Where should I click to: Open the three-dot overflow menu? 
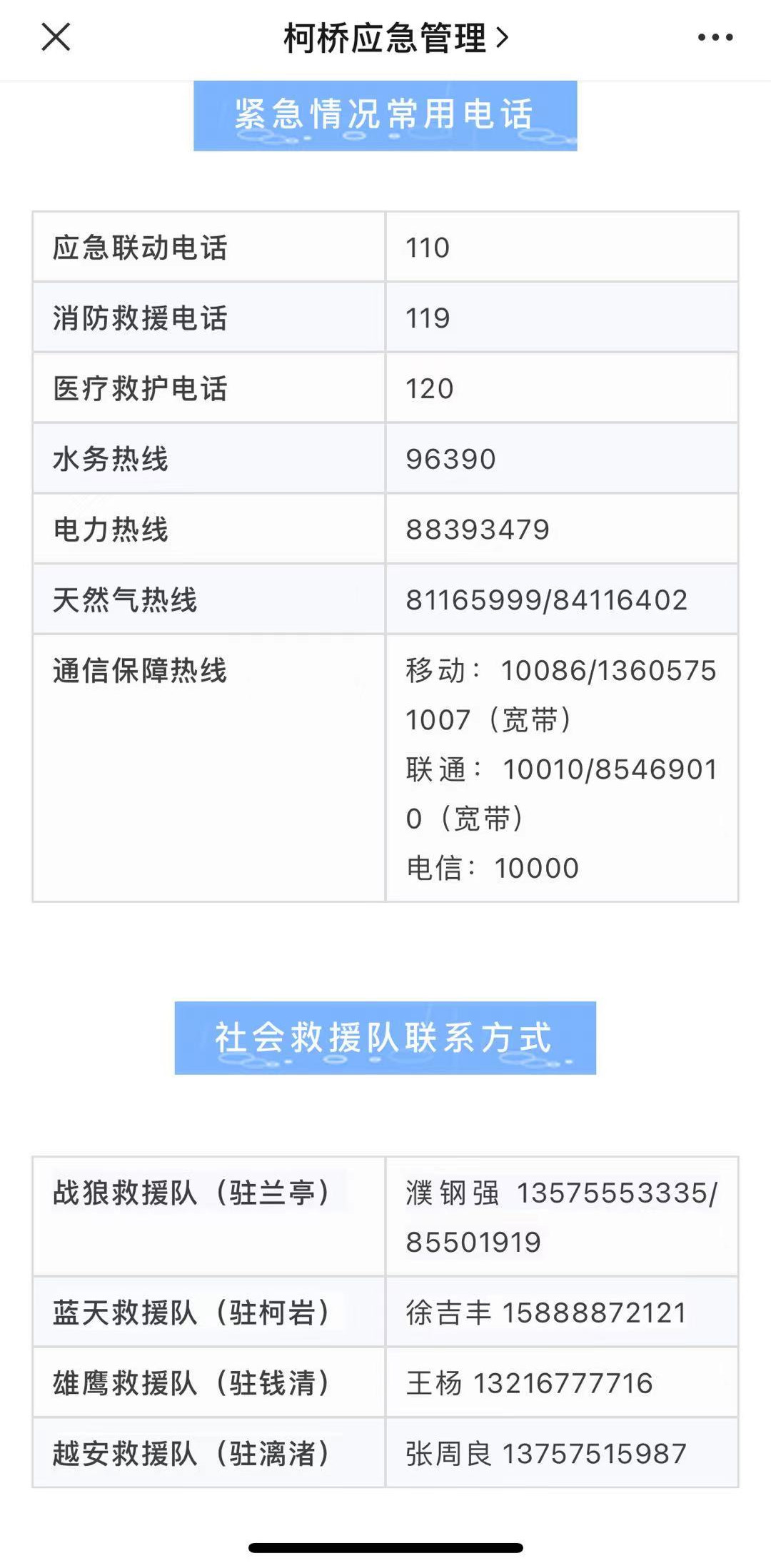[715, 38]
